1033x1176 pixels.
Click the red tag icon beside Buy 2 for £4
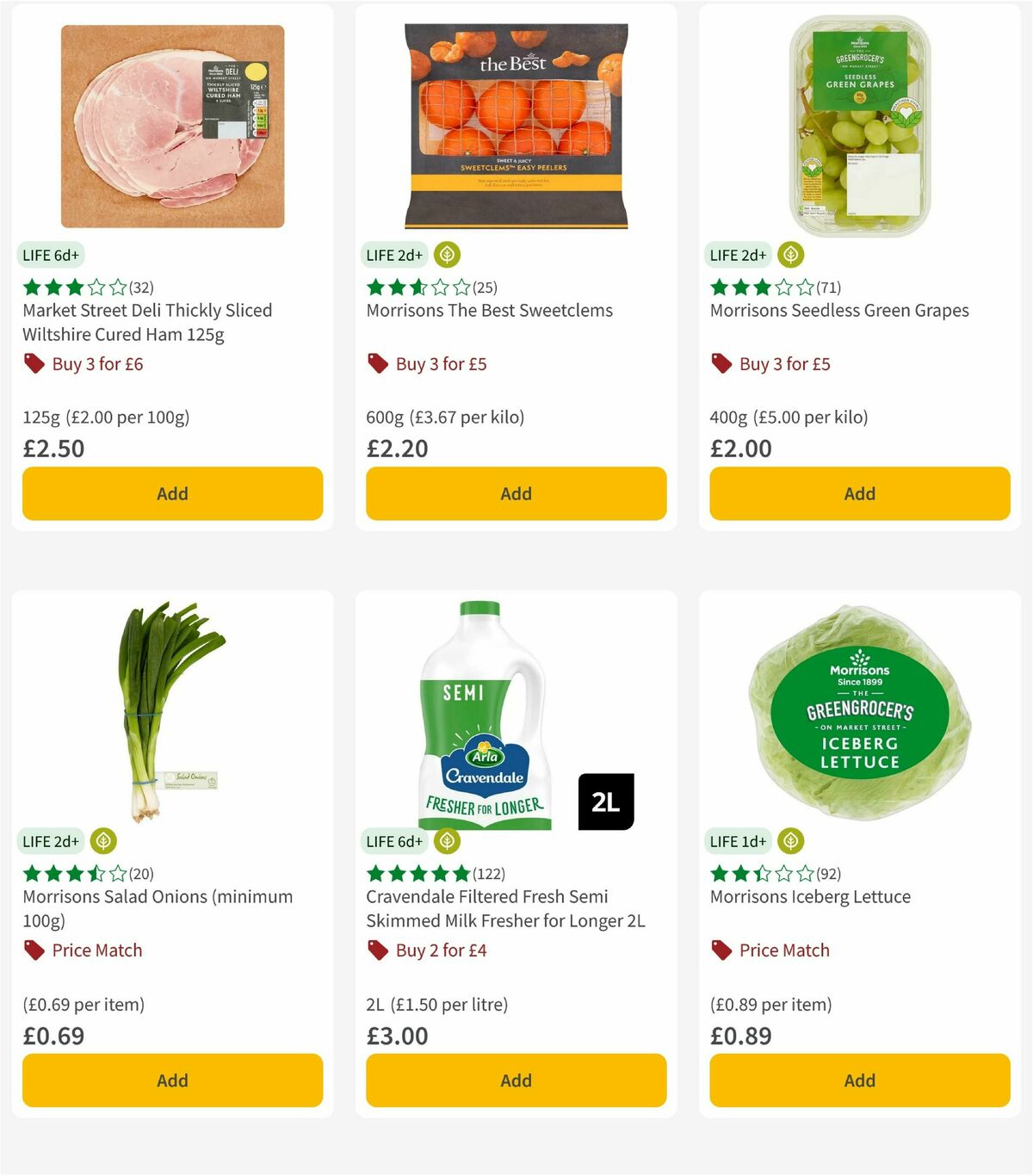[x=377, y=950]
